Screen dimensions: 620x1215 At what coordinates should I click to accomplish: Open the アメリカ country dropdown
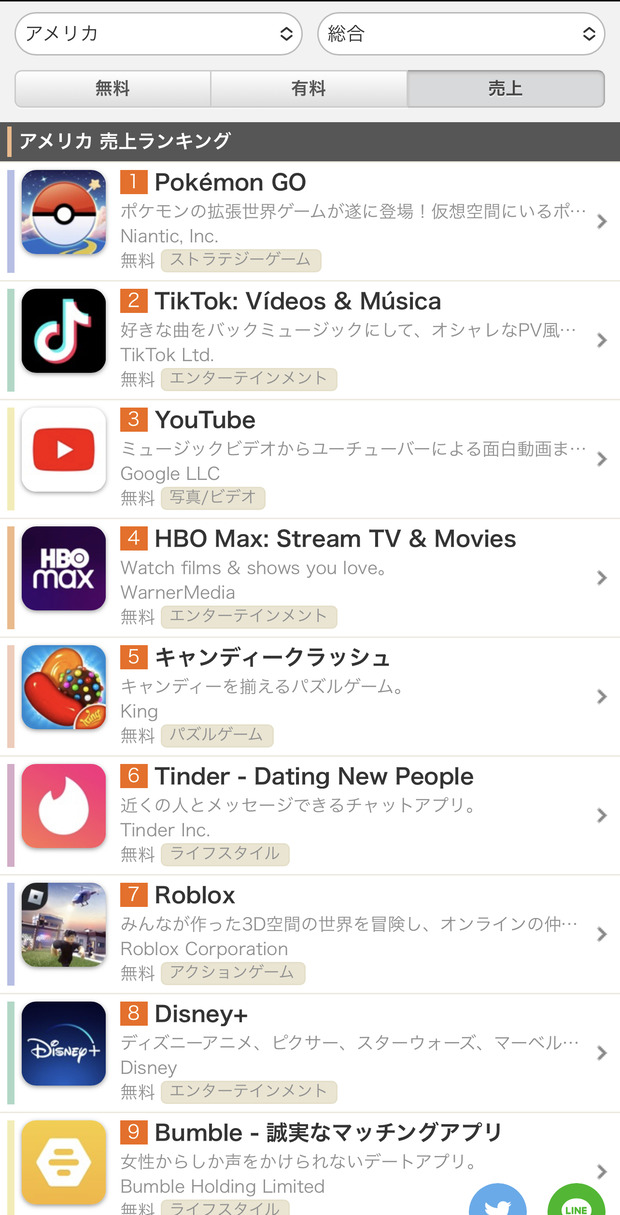tap(158, 33)
